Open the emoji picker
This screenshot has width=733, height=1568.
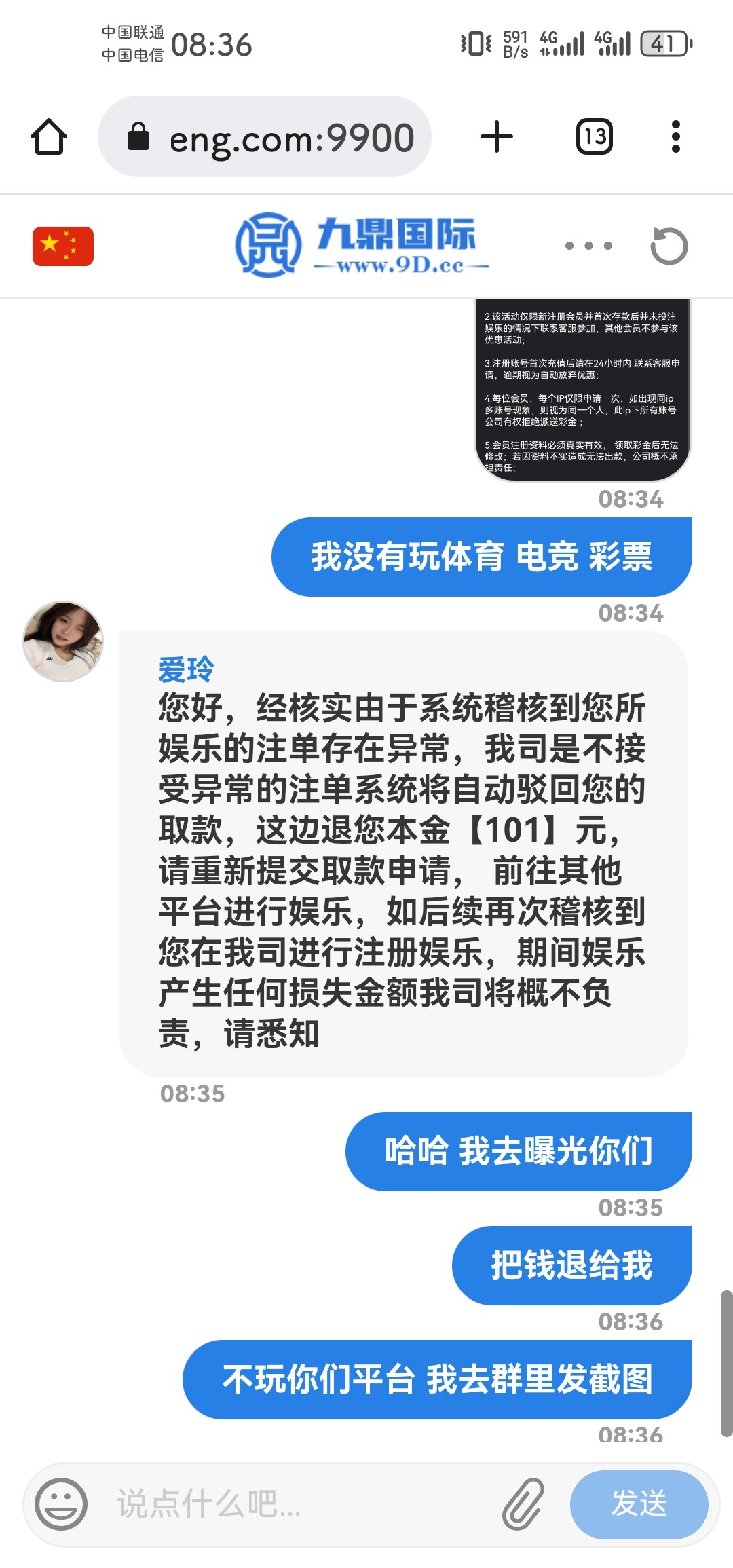pyautogui.click(x=61, y=1504)
